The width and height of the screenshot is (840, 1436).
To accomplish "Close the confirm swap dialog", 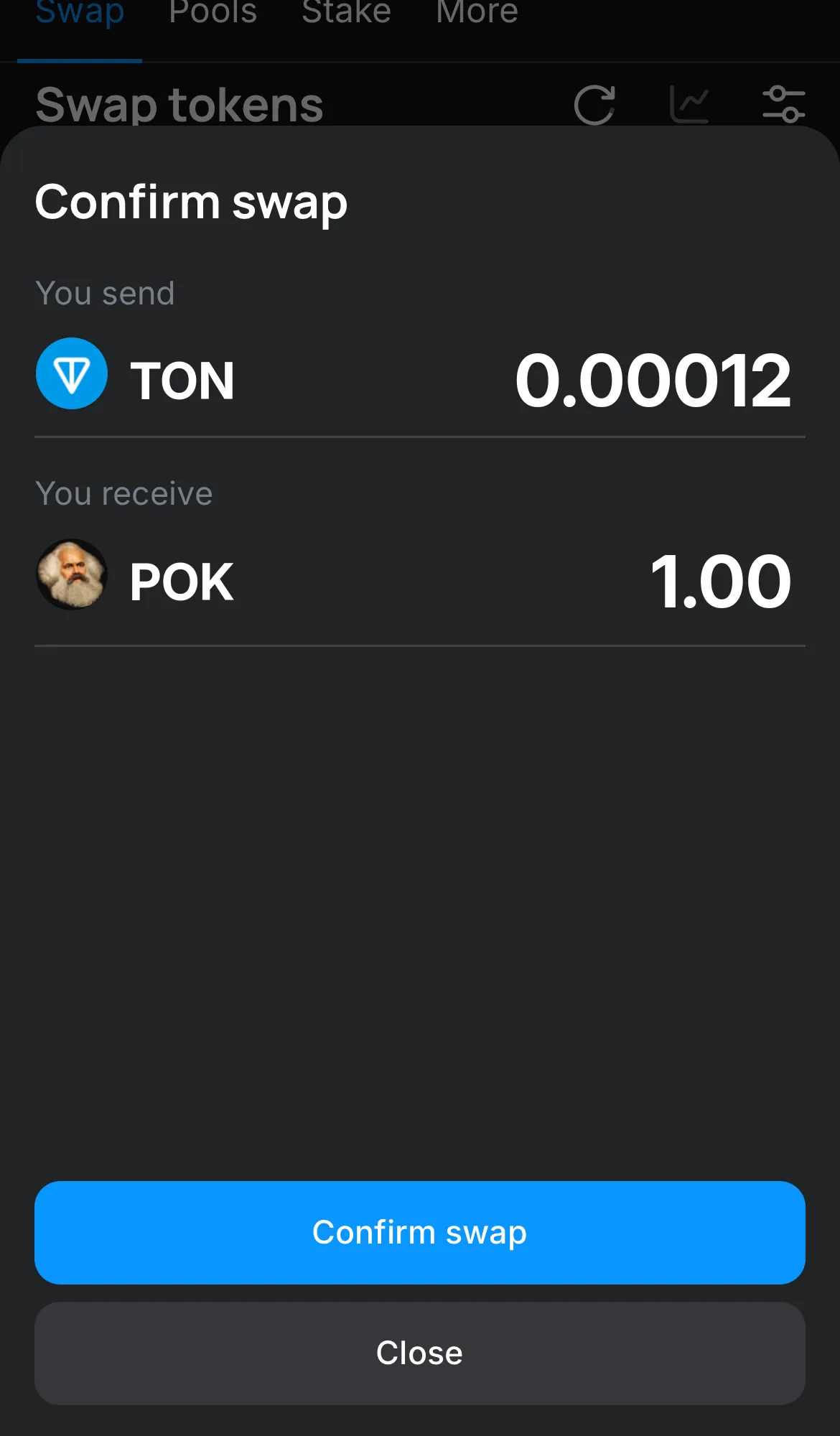I will (x=419, y=1353).
